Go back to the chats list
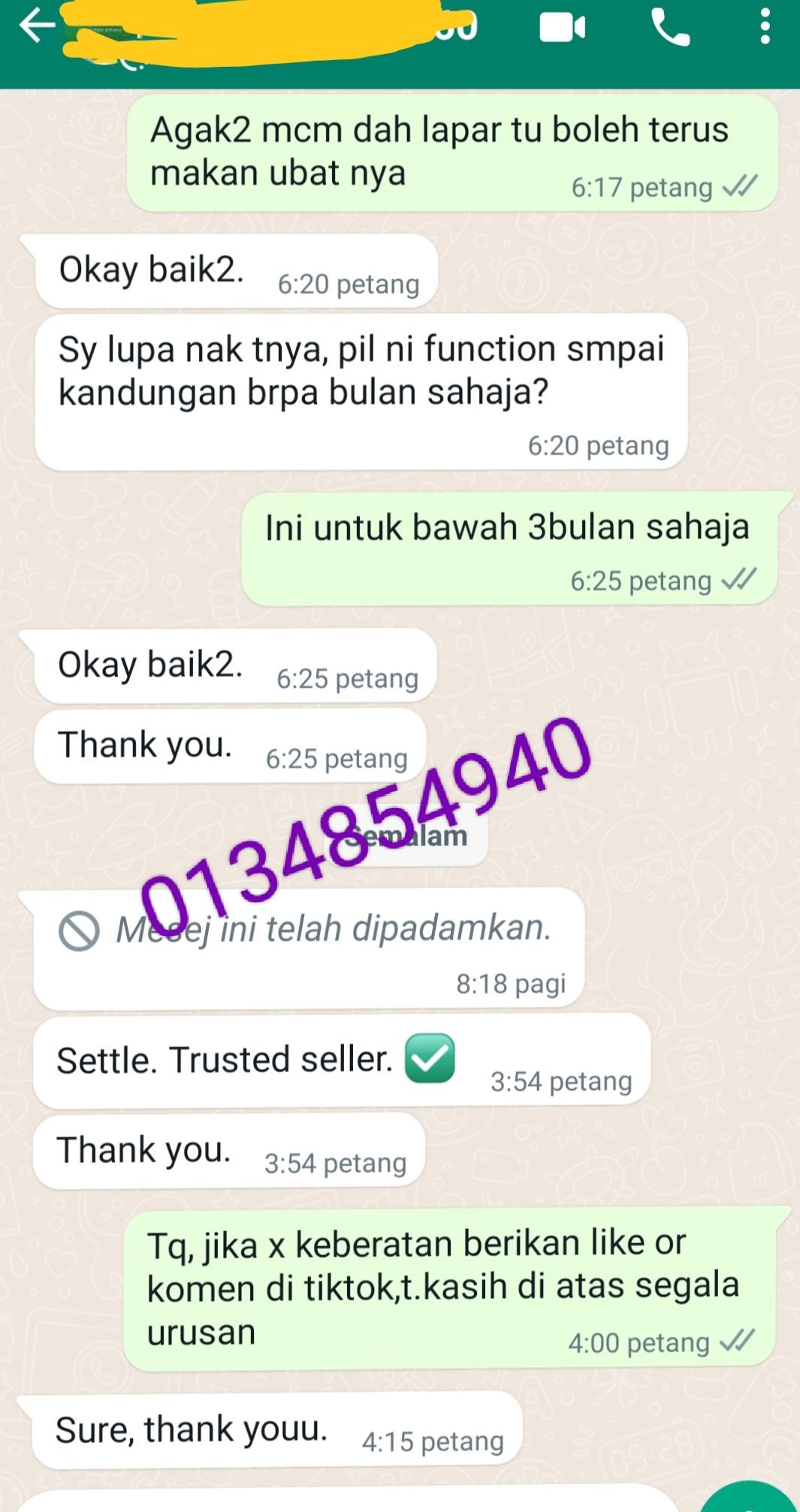This screenshot has width=800, height=1512. [36, 26]
